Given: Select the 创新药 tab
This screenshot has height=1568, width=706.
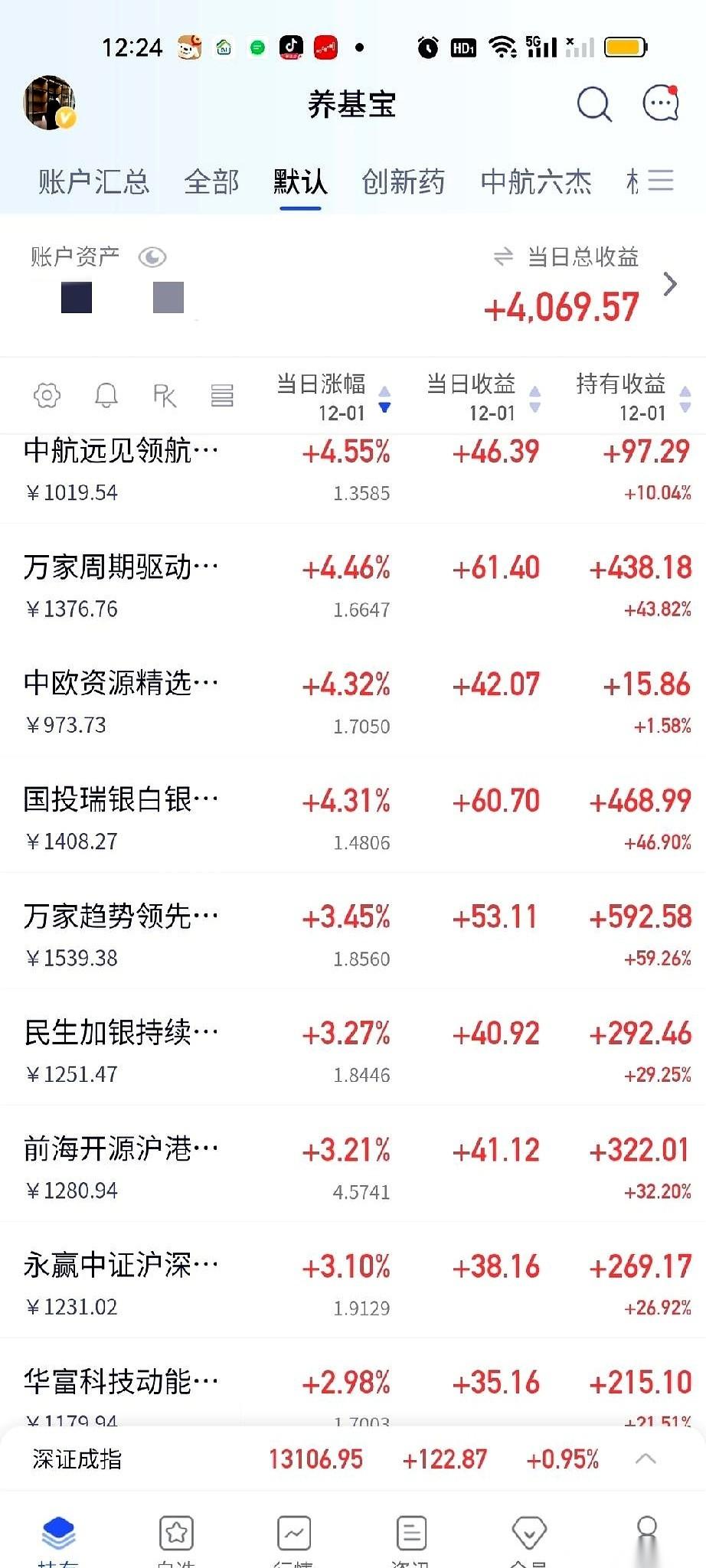Looking at the screenshot, I should coord(403,182).
